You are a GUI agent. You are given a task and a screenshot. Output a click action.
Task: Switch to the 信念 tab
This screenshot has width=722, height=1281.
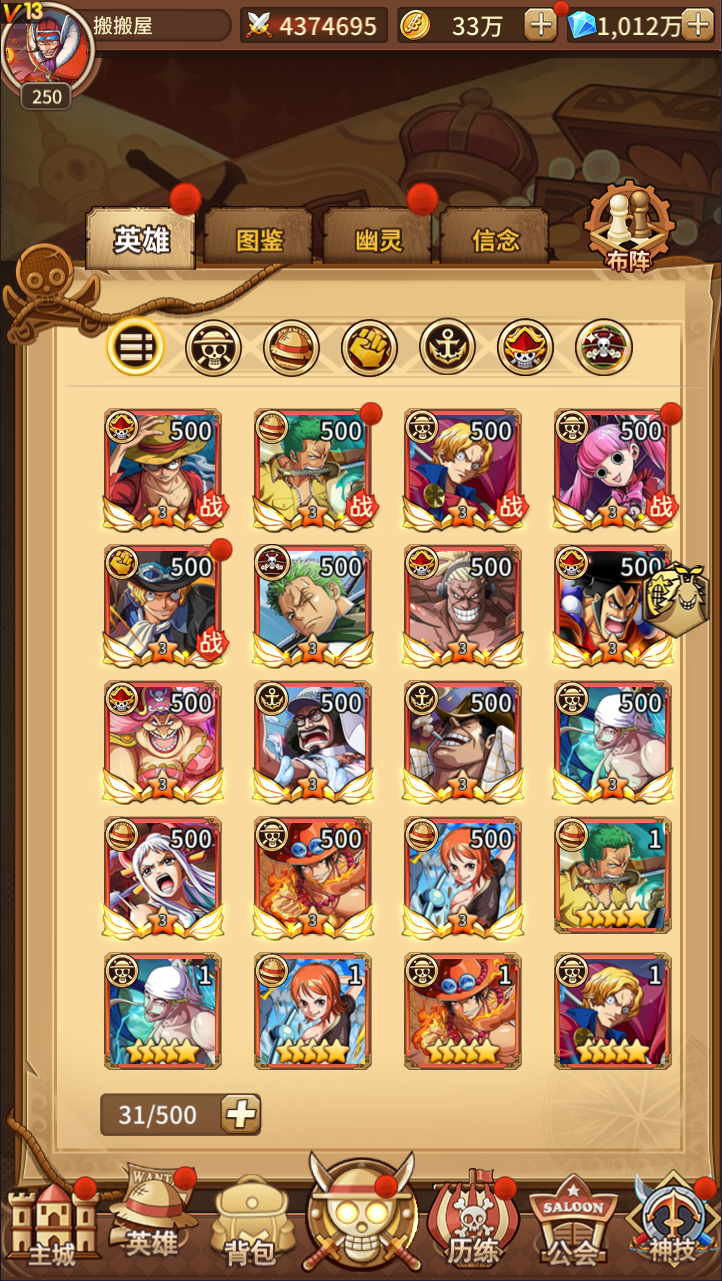[x=495, y=240]
